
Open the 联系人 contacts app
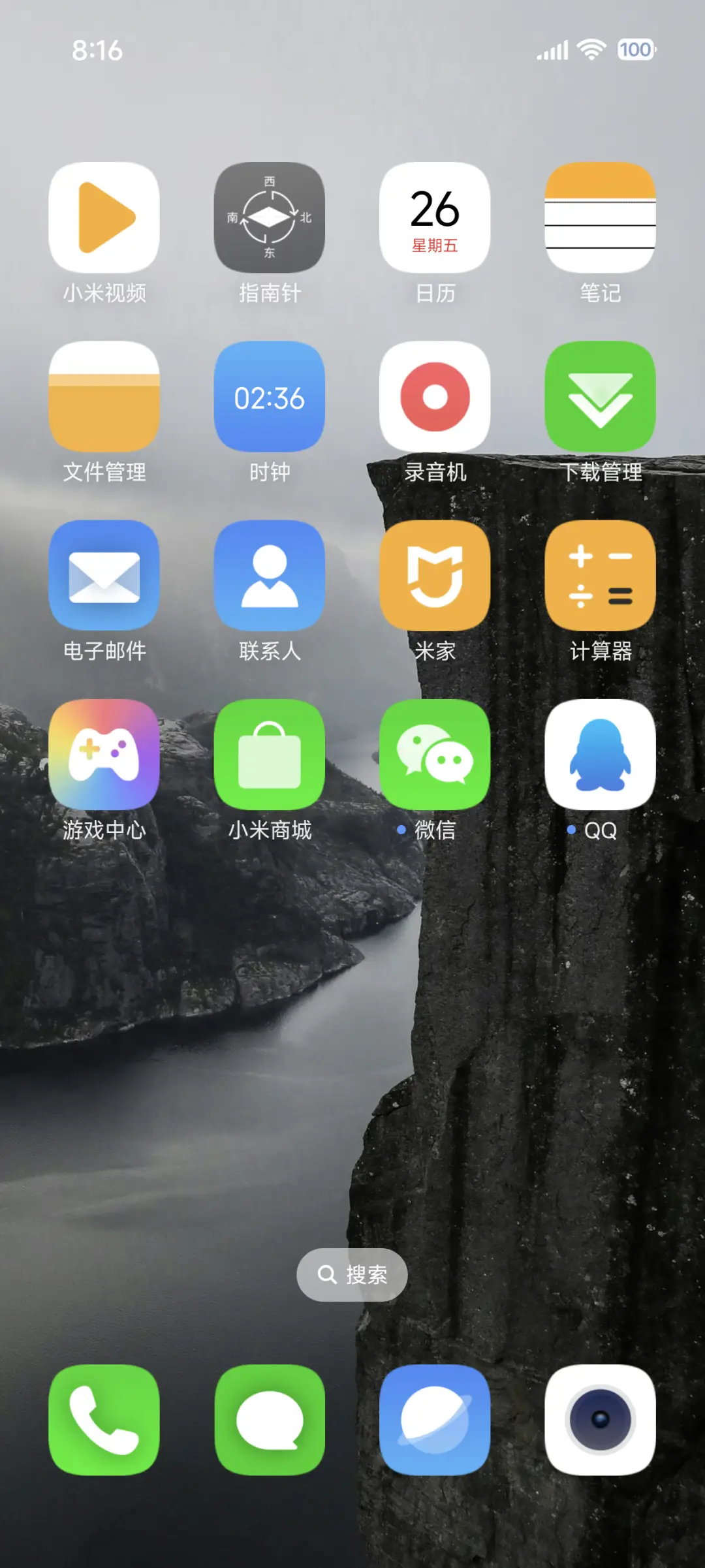click(270, 576)
